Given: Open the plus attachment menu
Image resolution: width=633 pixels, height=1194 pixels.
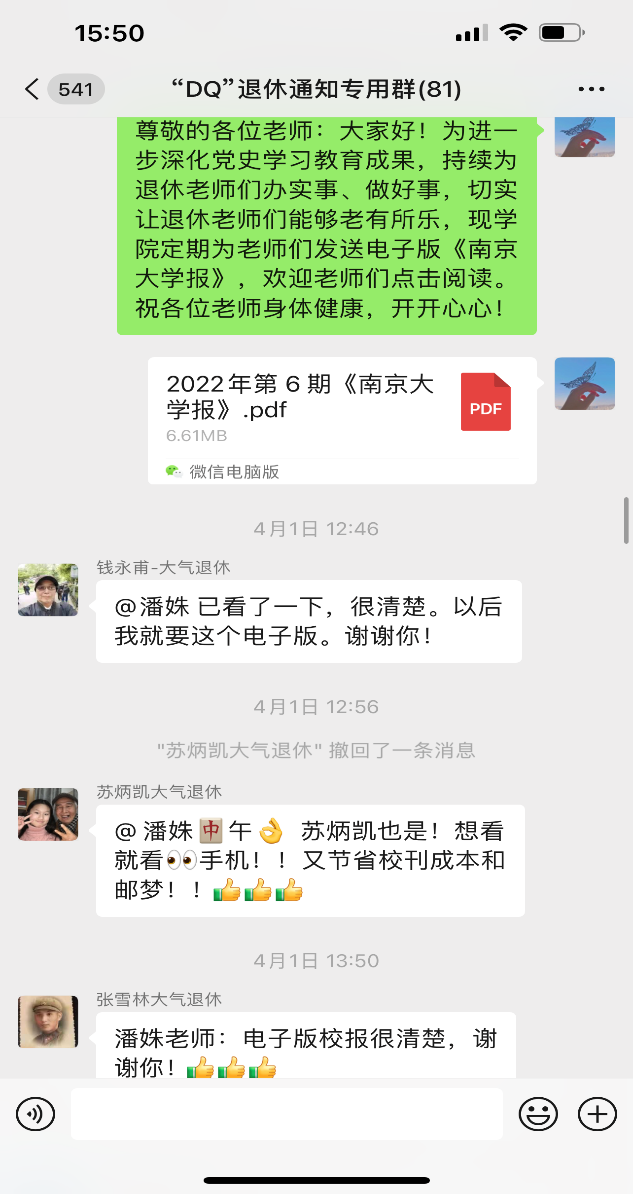Looking at the screenshot, I should pyautogui.click(x=598, y=1114).
